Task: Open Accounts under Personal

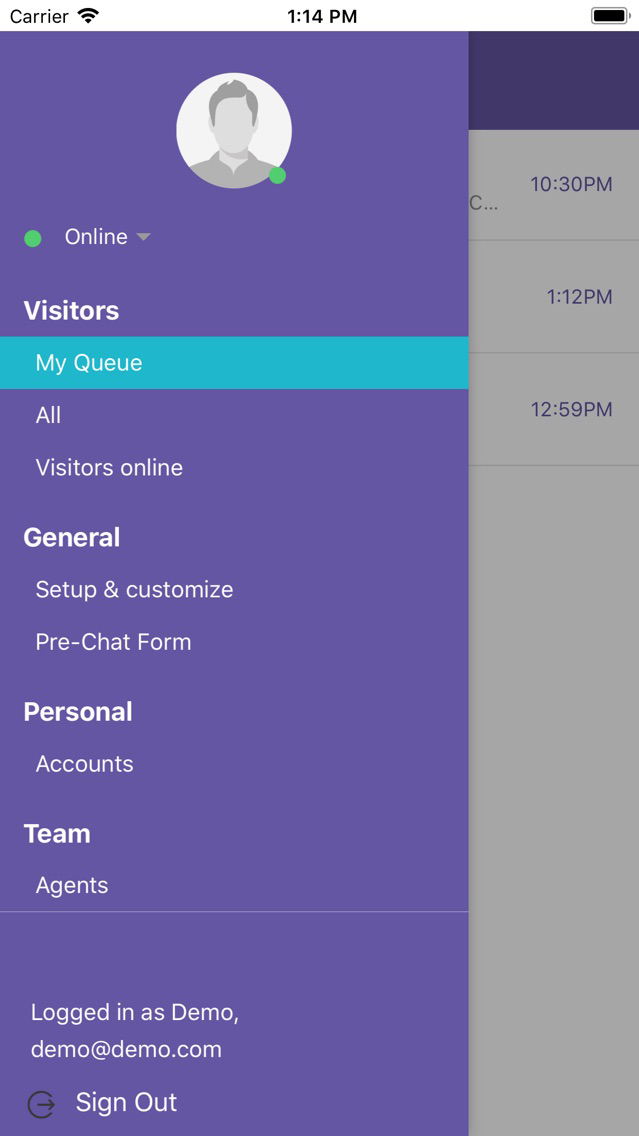Action: 234,764
